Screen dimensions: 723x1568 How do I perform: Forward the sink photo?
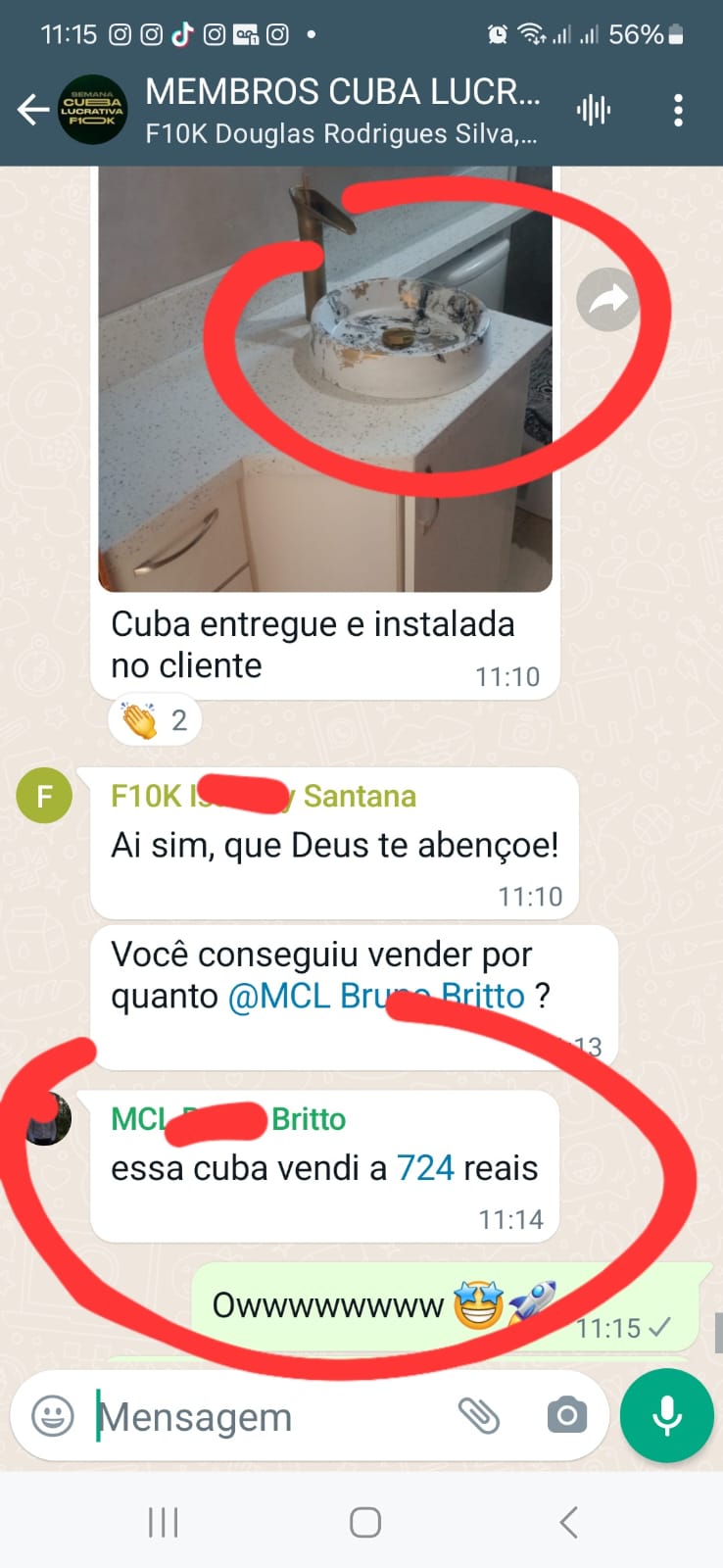pos(607,300)
